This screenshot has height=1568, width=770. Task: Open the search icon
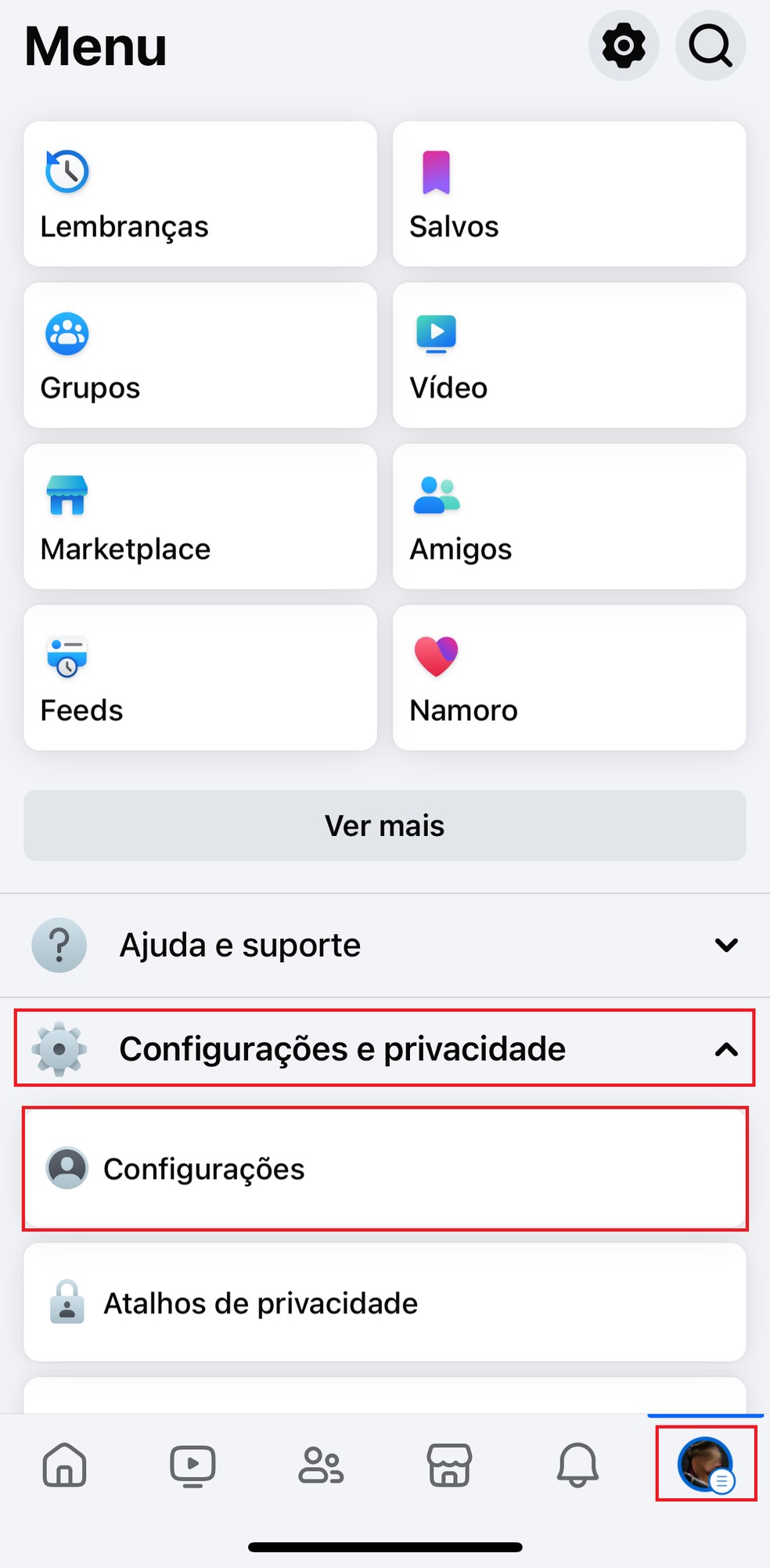tap(709, 45)
